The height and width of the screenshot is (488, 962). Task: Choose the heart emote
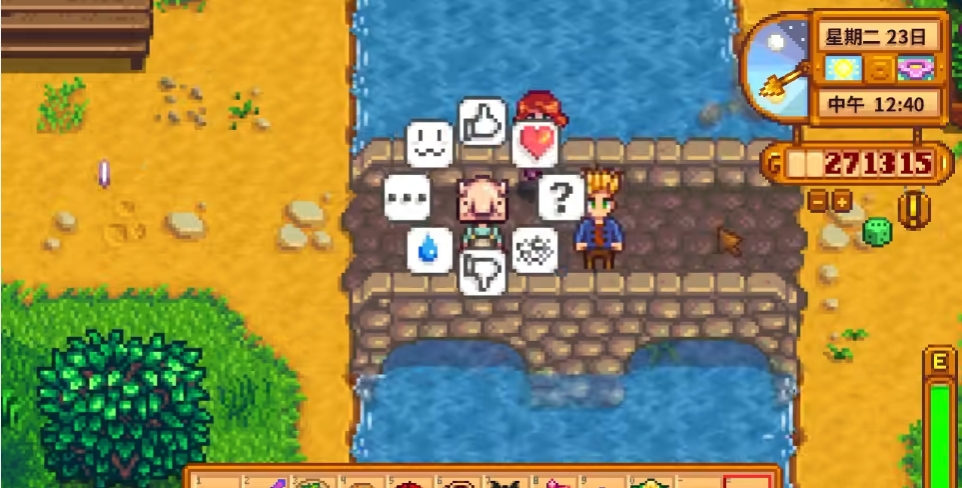point(534,145)
